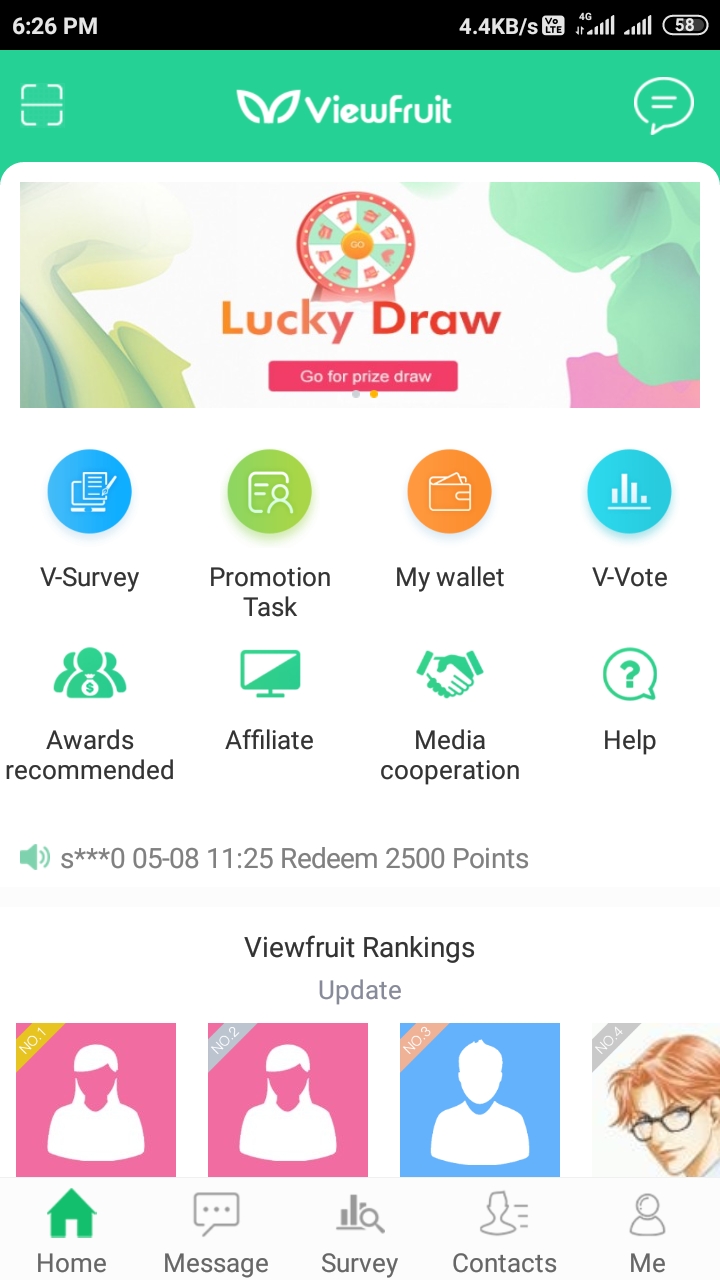View the NO.4 ranked user

click(656, 1100)
